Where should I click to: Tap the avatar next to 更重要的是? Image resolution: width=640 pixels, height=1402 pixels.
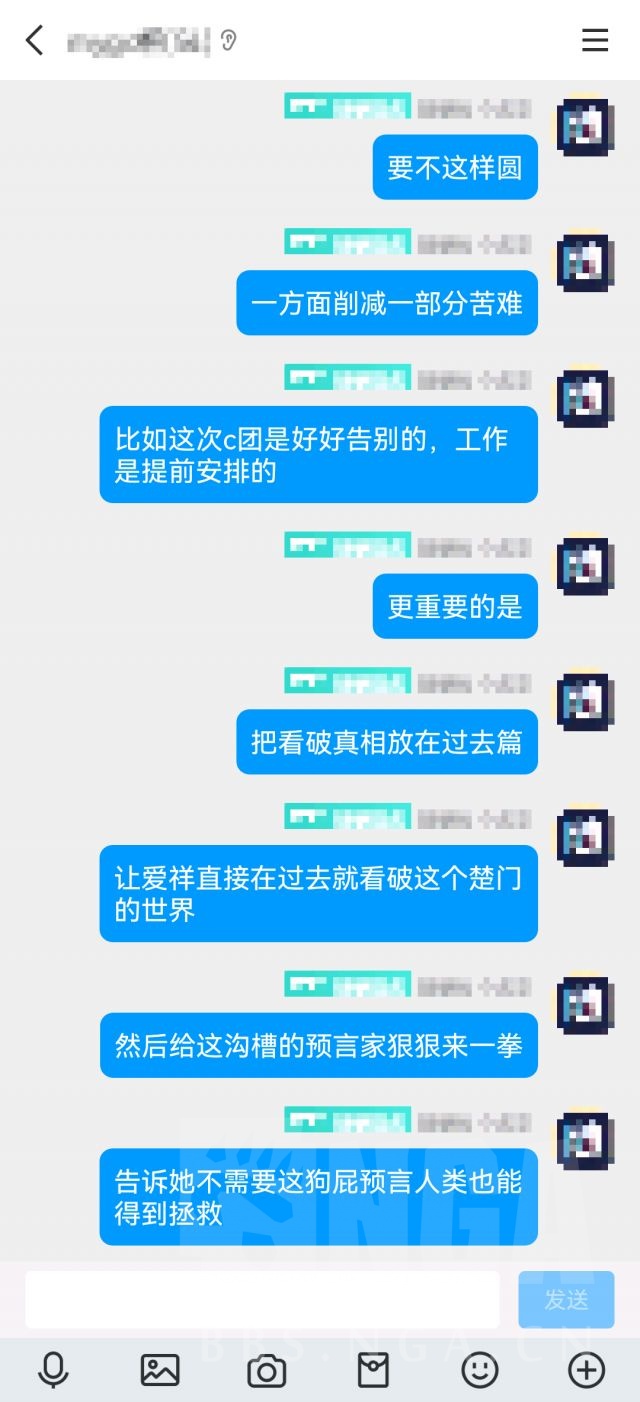(x=584, y=565)
